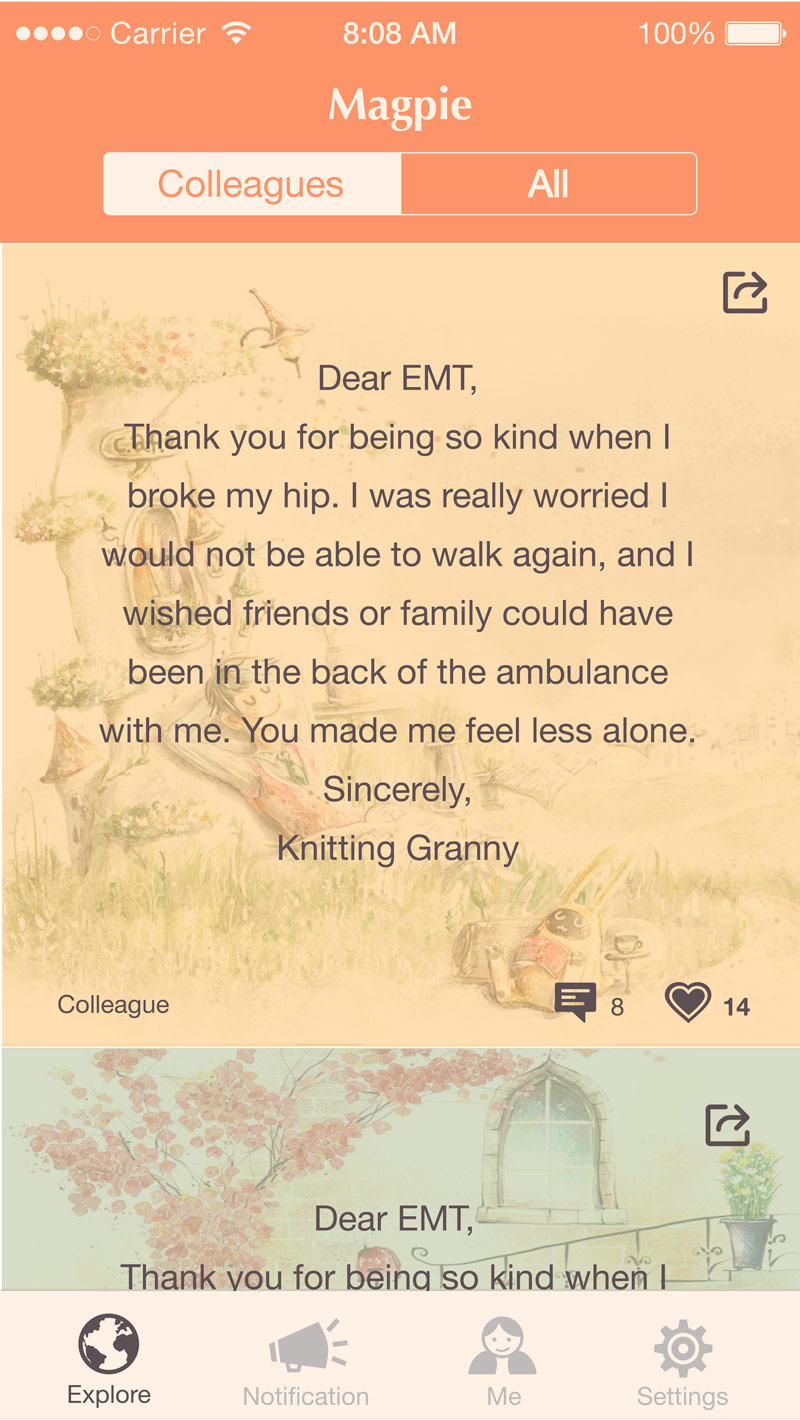Image resolution: width=800 pixels, height=1420 pixels.
Task: Open the Explore tab
Action: click(109, 1360)
